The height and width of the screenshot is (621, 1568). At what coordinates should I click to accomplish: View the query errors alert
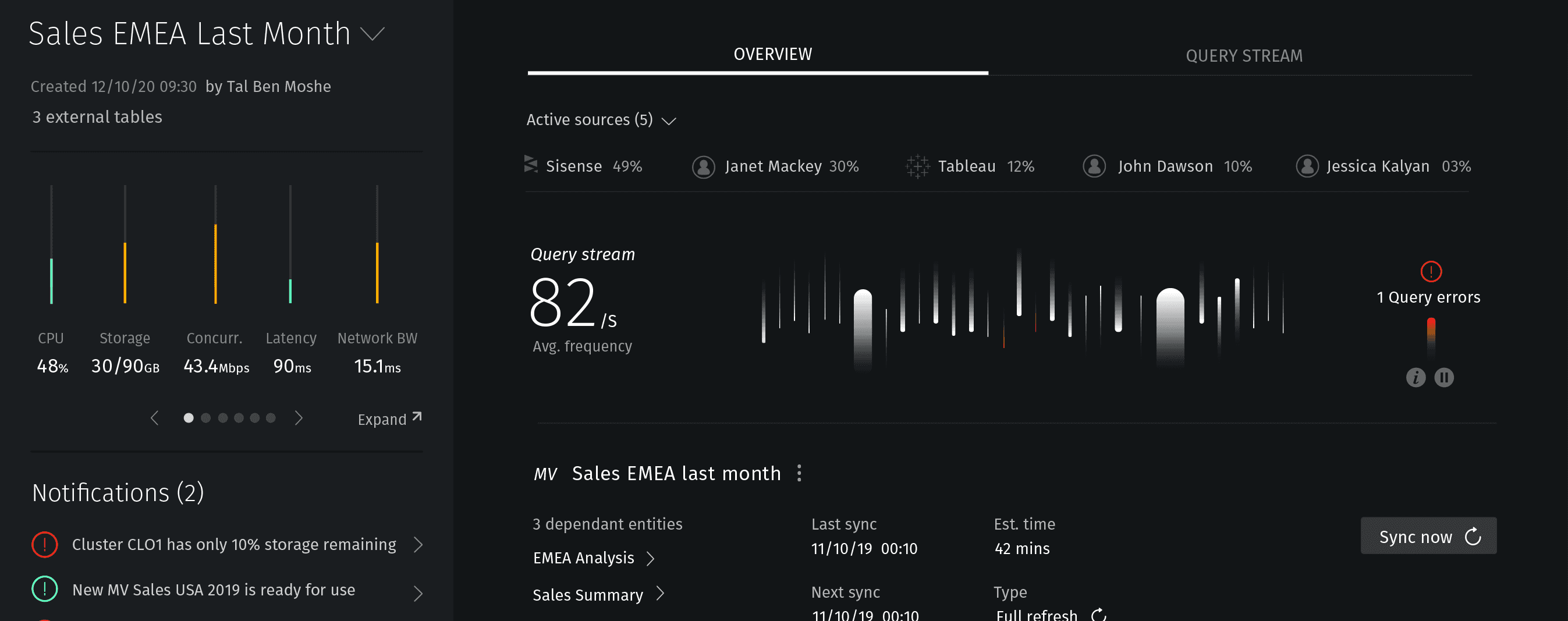coord(1431,272)
